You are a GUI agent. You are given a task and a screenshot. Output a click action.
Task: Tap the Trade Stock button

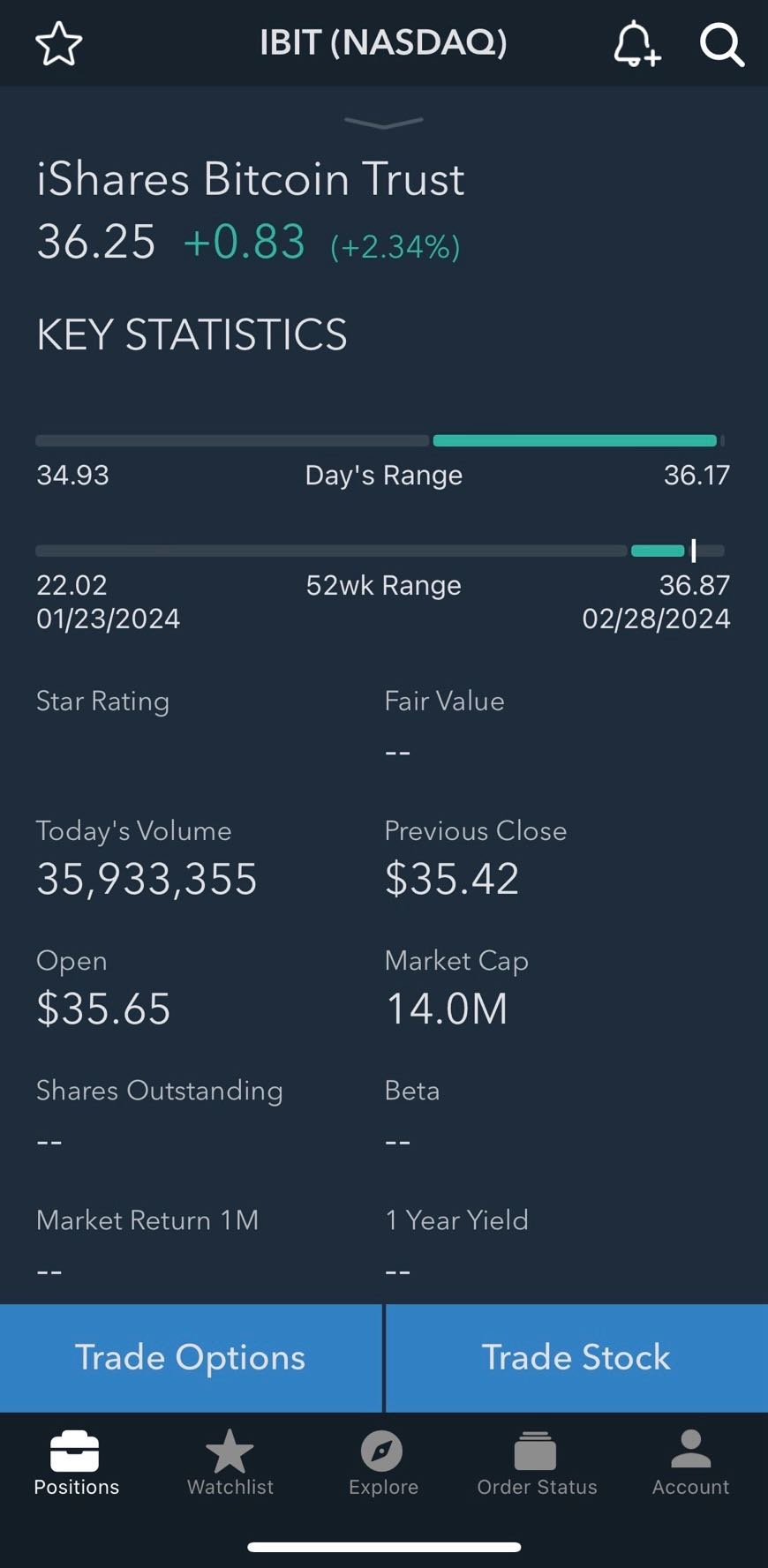tap(576, 1358)
